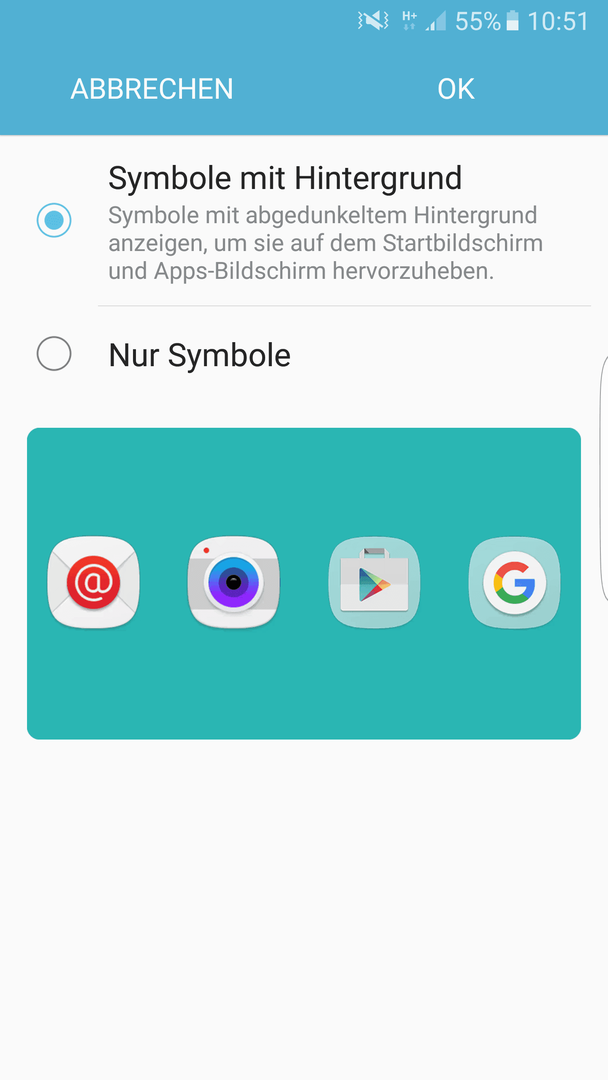
Task: Choose the Nur Symbole option
Action: 304,355
